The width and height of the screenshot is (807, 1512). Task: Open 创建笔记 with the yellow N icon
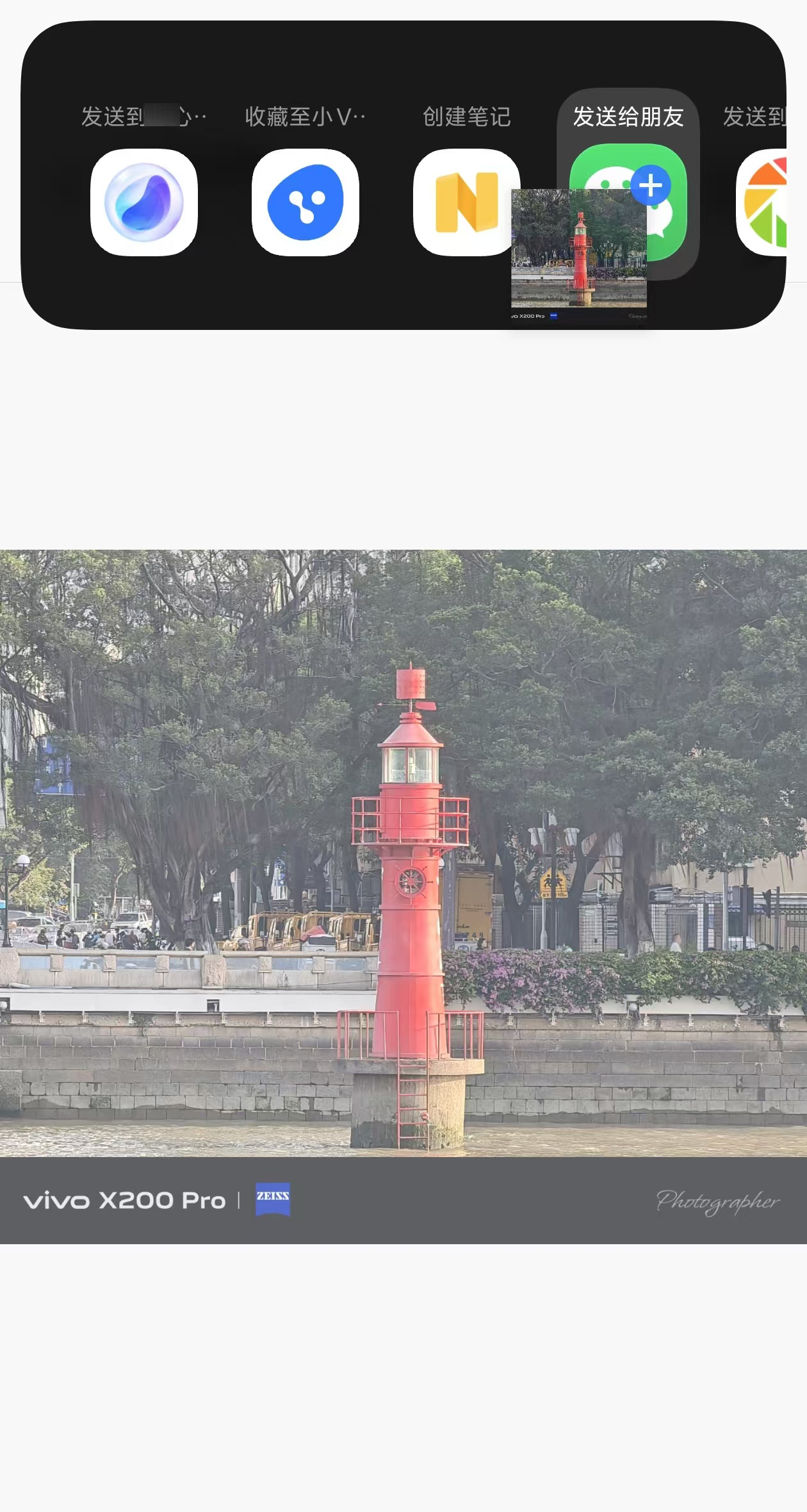[466, 202]
